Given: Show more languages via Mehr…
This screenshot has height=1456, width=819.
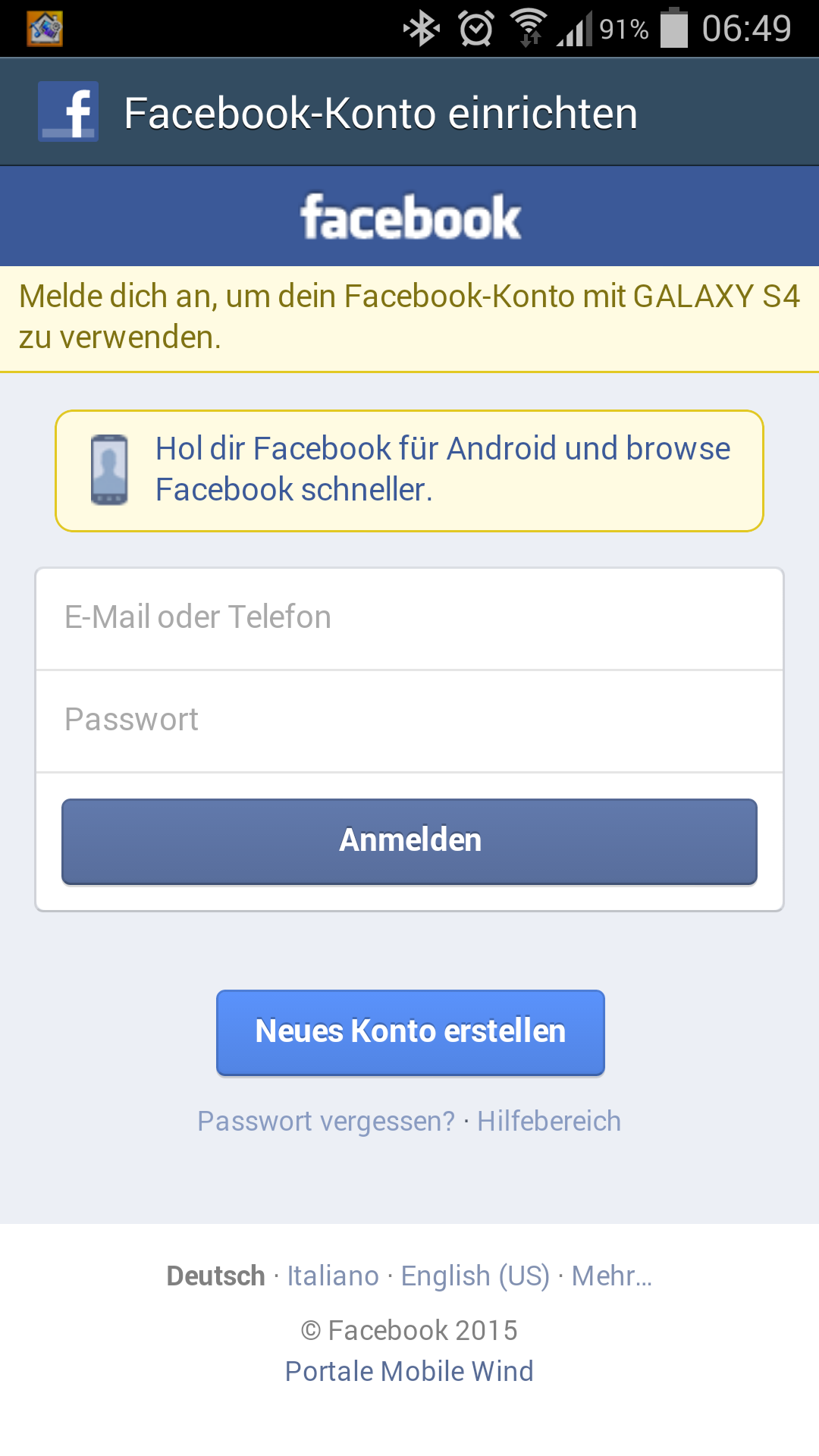Looking at the screenshot, I should 612,1276.
